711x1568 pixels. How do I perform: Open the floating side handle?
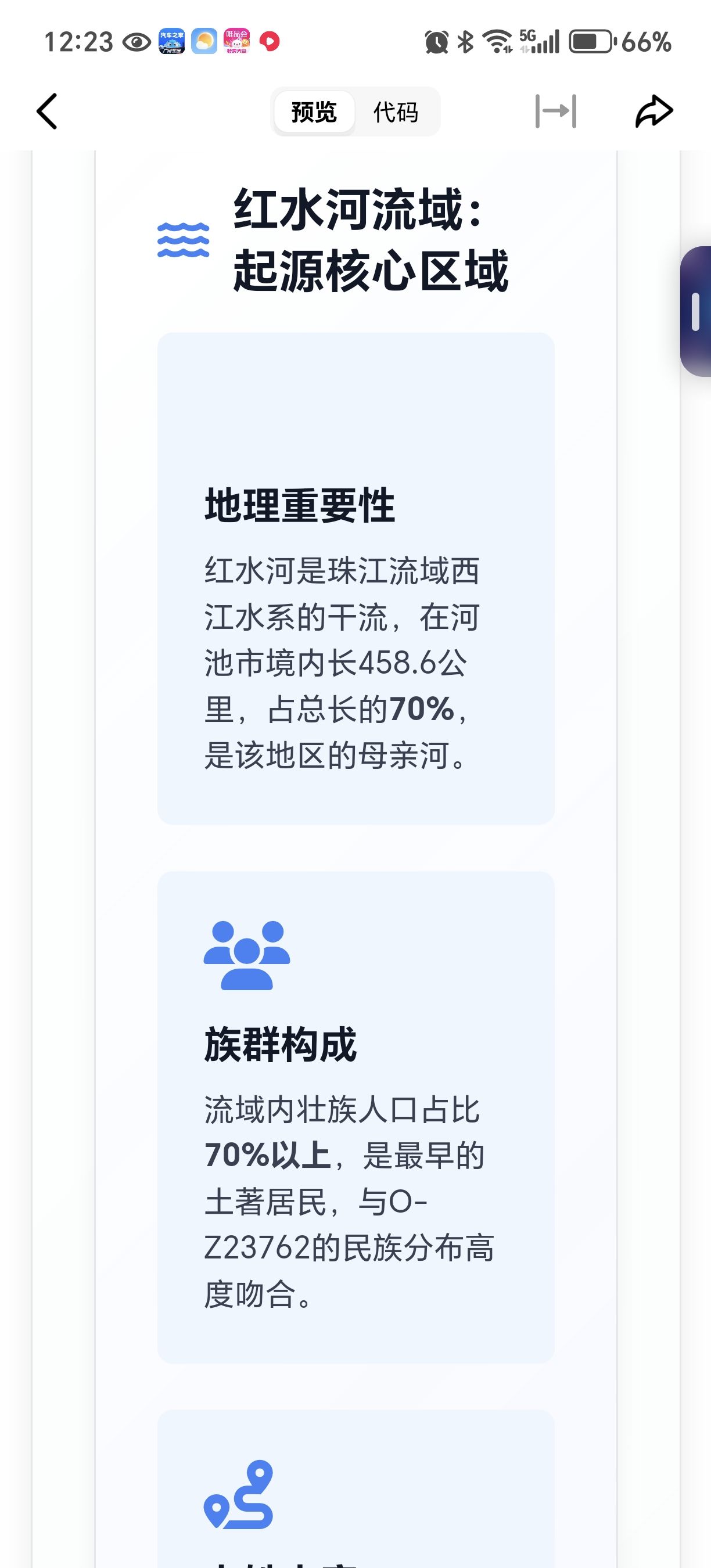tap(696, 311)
